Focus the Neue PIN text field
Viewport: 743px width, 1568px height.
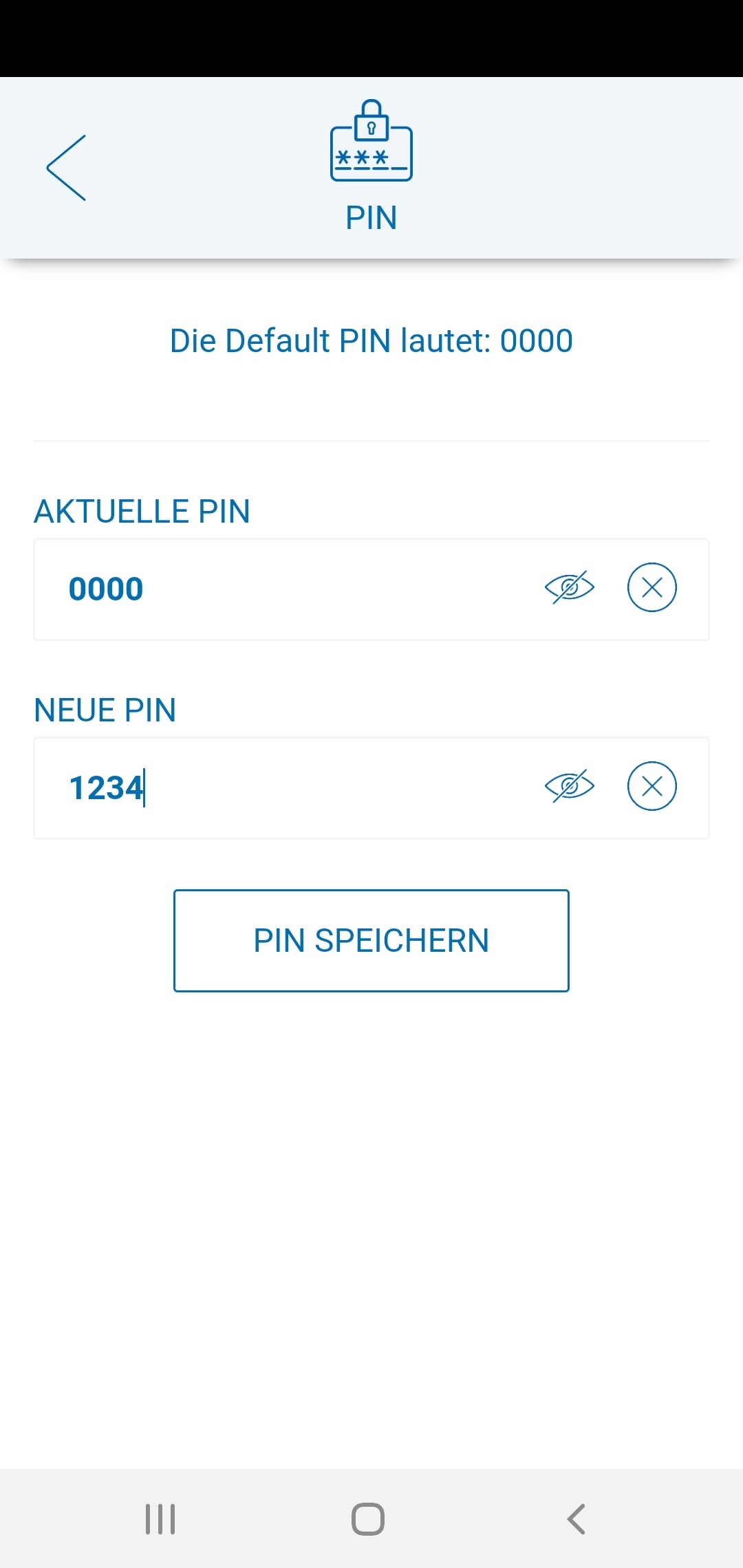(275, 788)
